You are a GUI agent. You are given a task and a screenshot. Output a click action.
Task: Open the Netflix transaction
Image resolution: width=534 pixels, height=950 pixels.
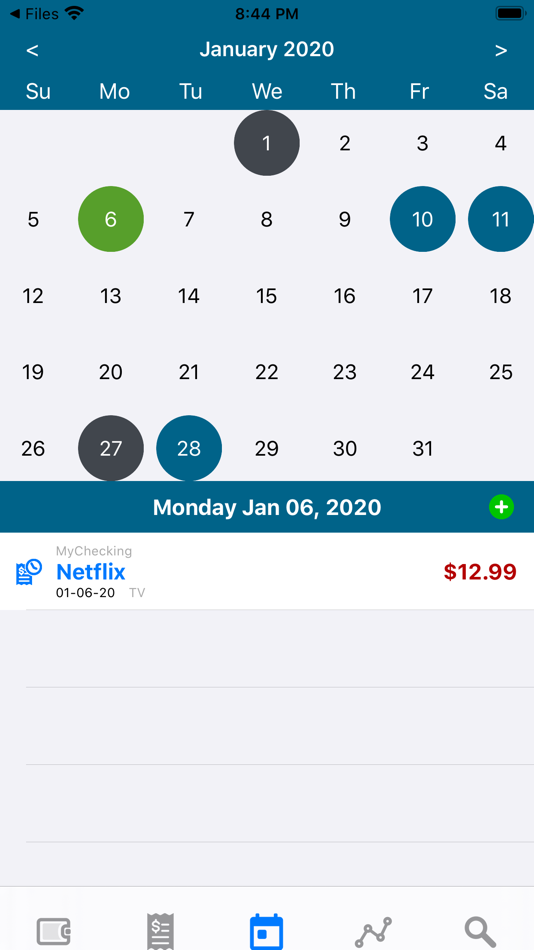267,571
